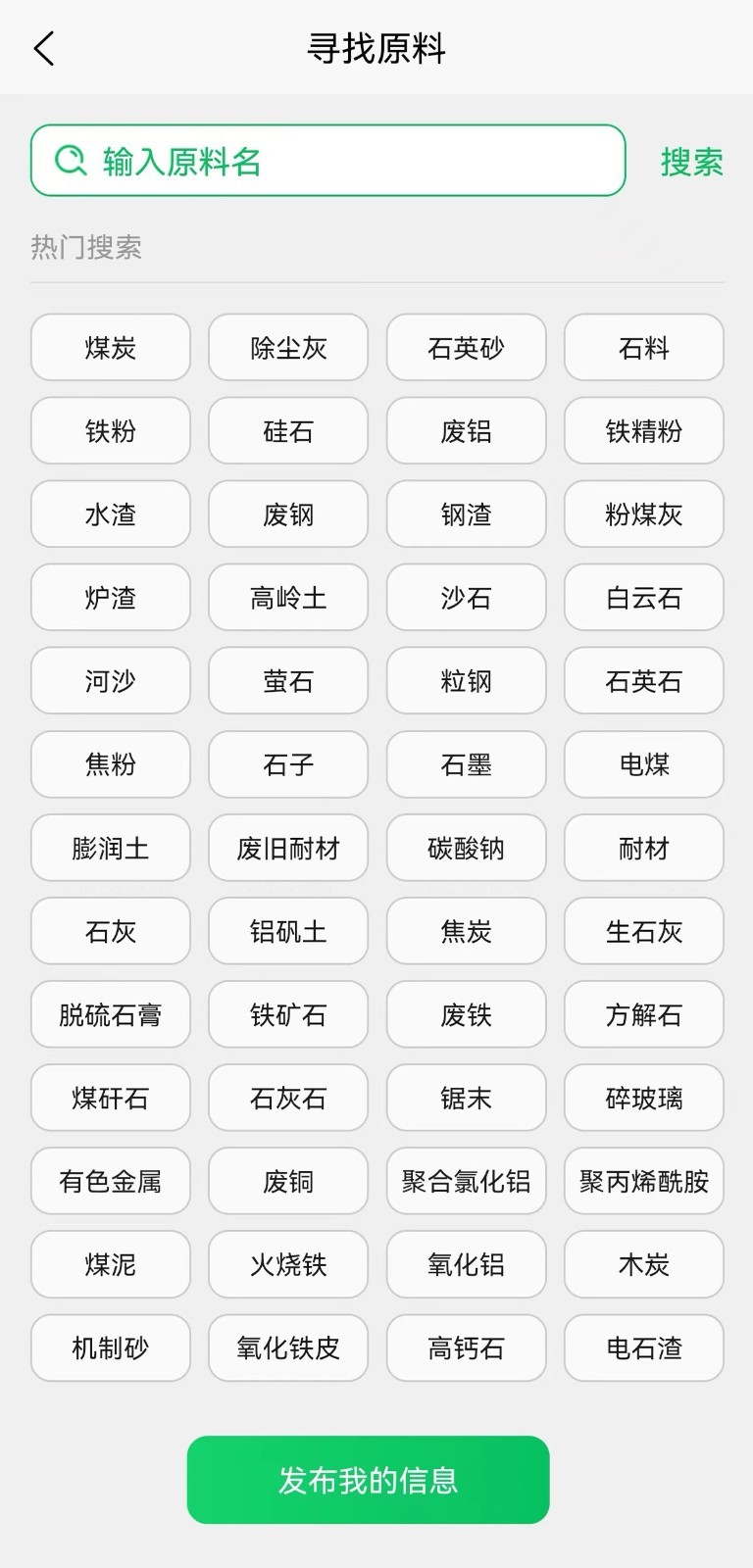The image size is (753, 1568).
Task: Tap the 萤石 chip
Action: [288, 680]
